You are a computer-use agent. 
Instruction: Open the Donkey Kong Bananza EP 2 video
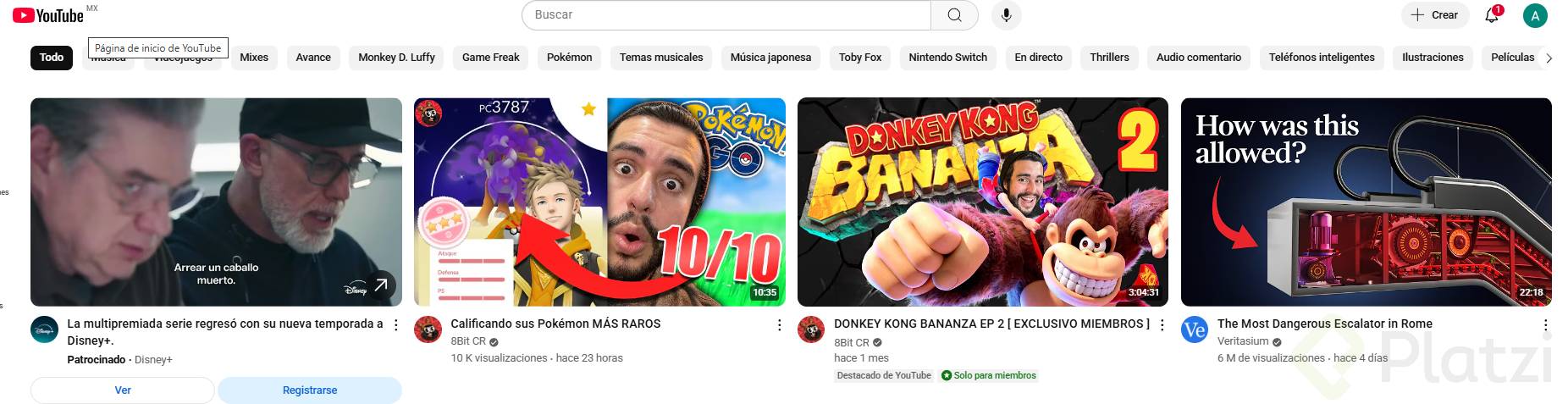982,202
